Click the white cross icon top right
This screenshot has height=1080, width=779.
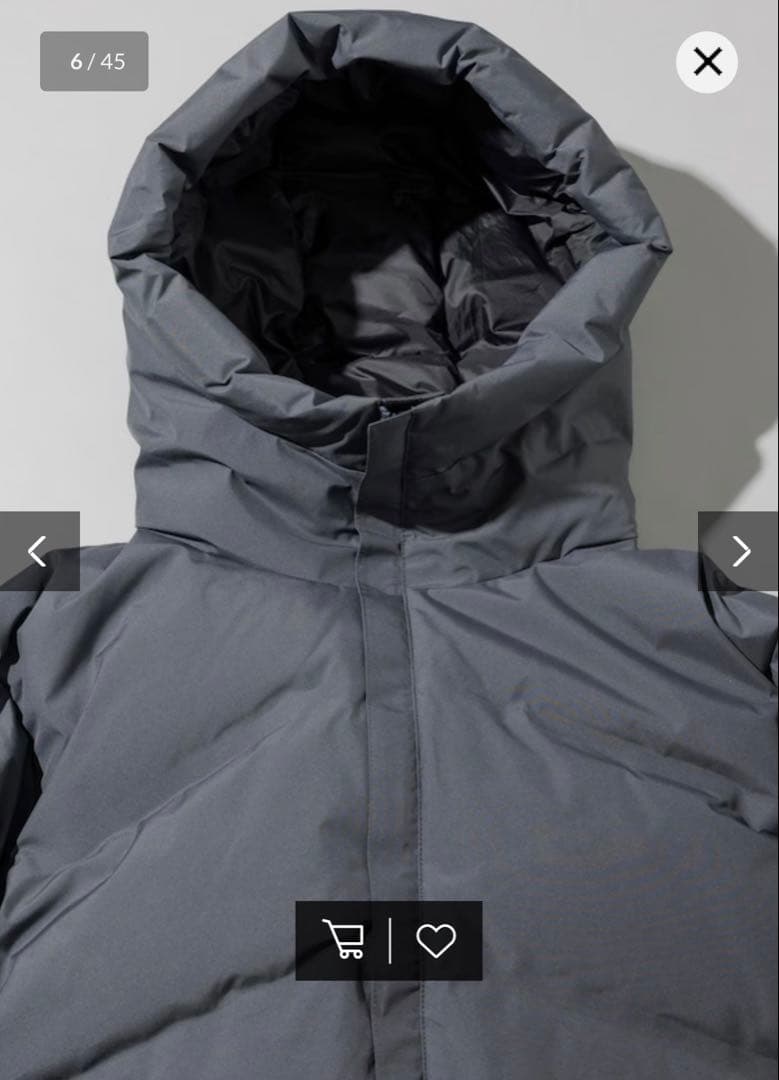click(x=708, y=62)
